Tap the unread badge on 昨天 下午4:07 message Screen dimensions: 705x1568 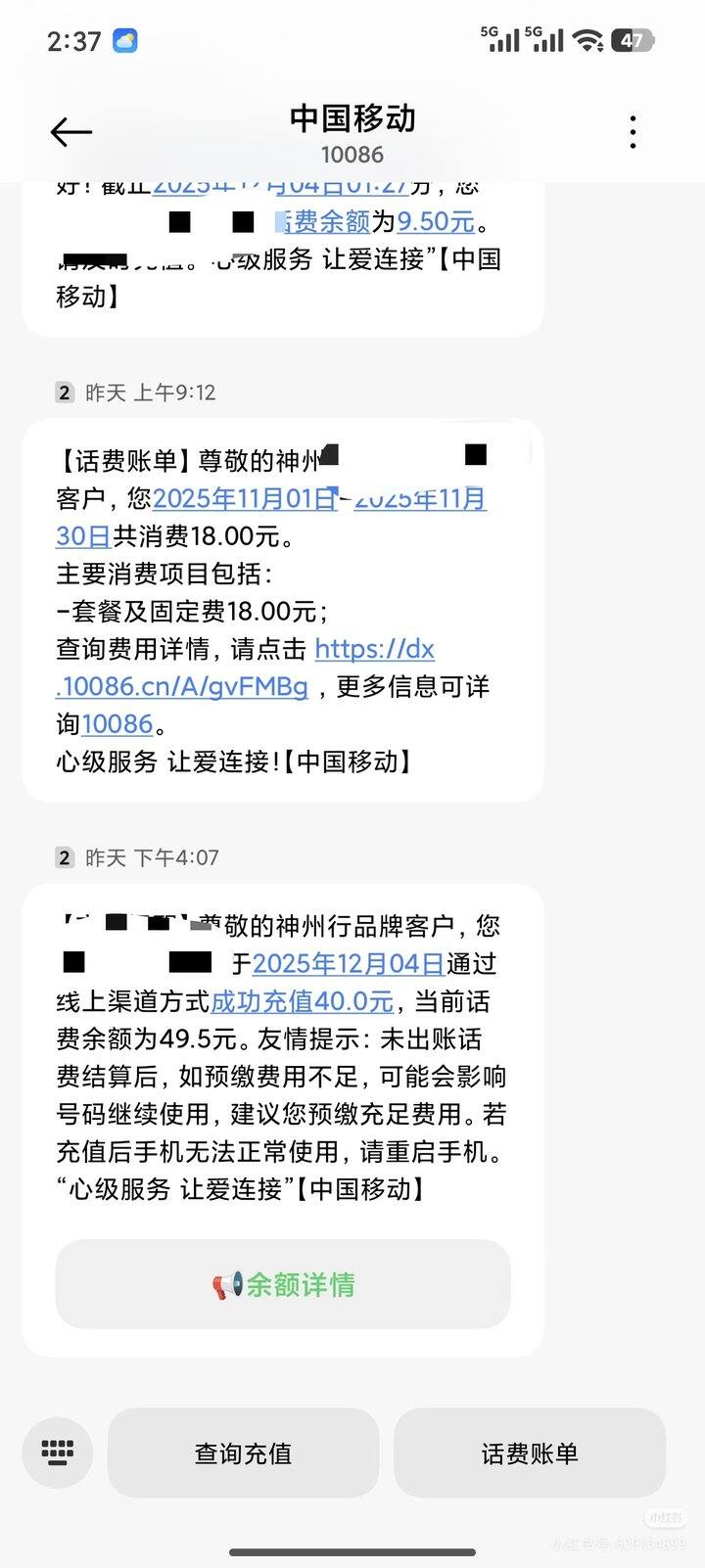pos(64,857)
